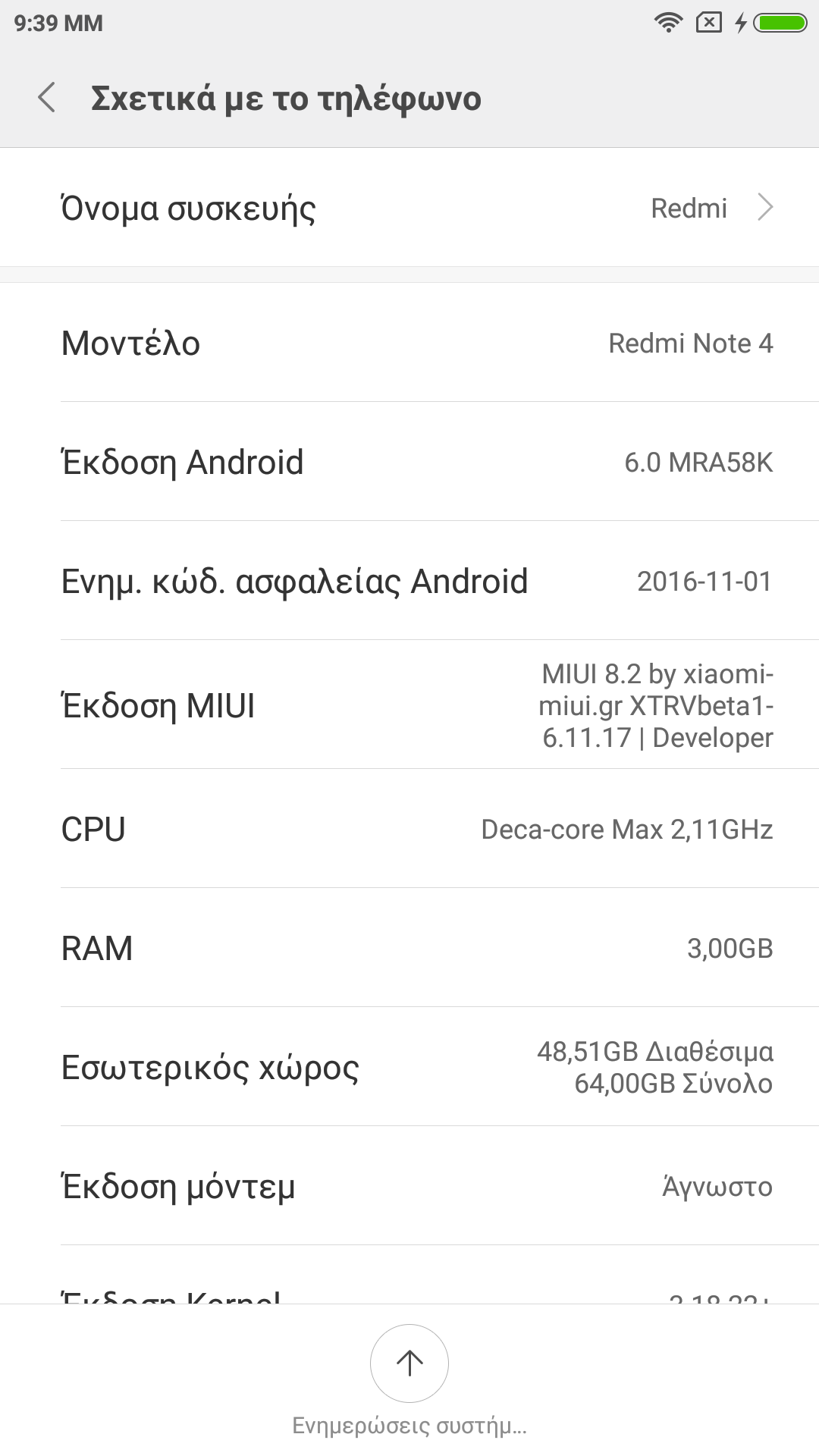819x1456 pixels.
Task: Go back from Σχετικά με το τηλέφωνο
Action: click(47, 99)
